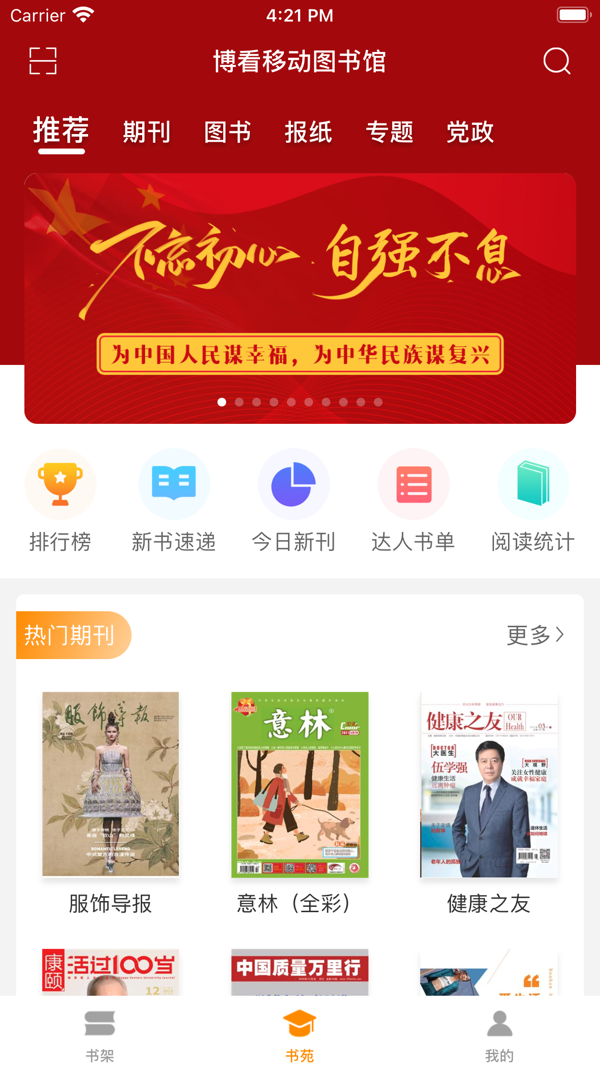The height and width of the screenshot is (1067, 600).
Task: Open 今日新刊 shortcut
Action: tap(293, 502)
